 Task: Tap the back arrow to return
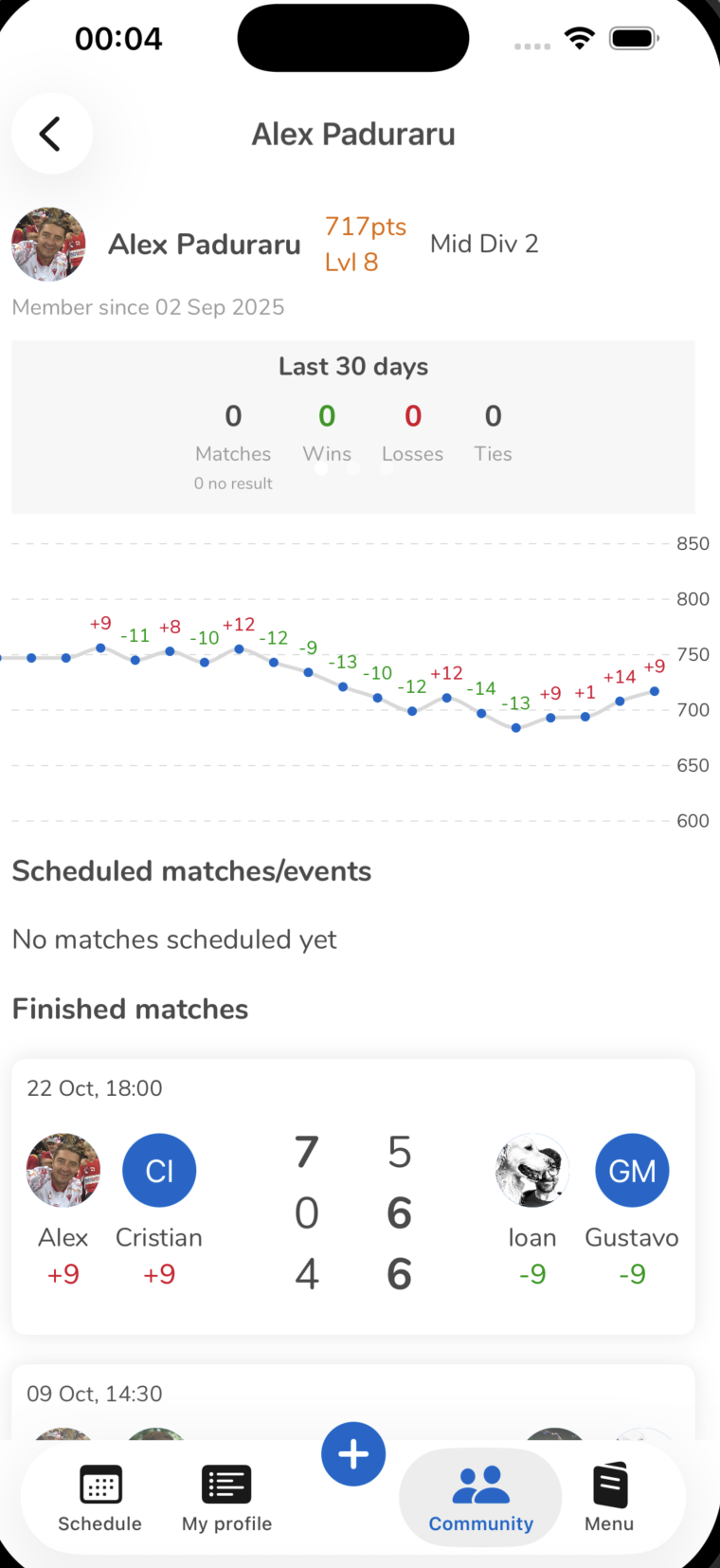[x=52, y=134]
